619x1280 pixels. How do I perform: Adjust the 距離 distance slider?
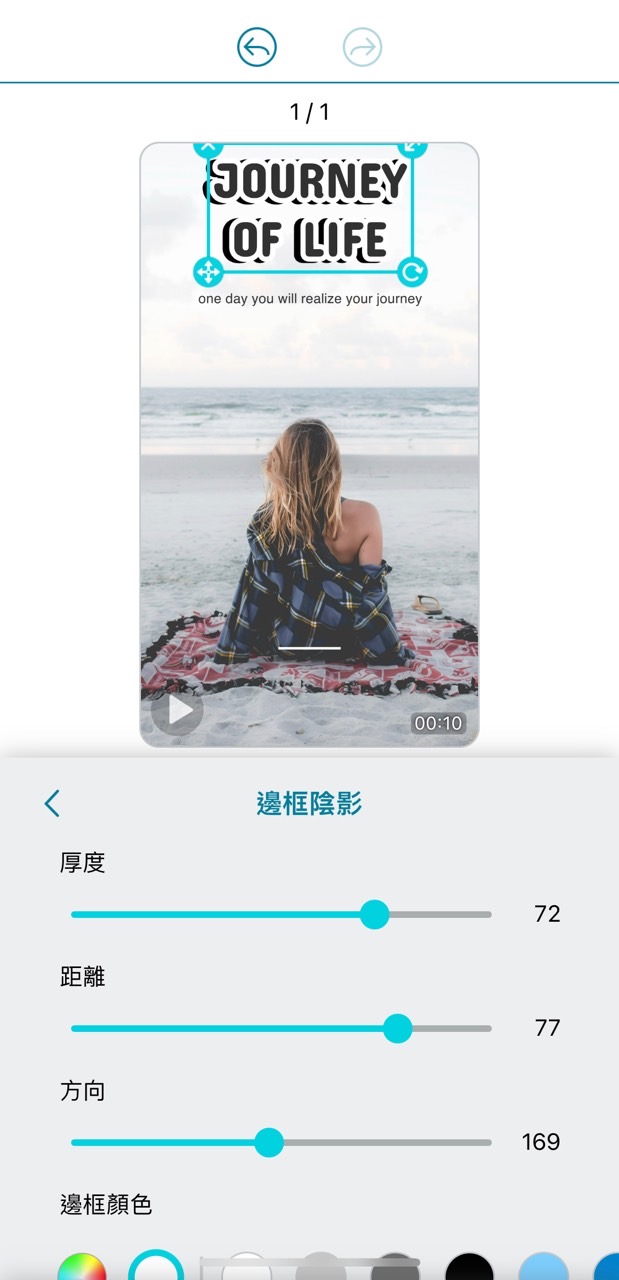[398, 1028]
